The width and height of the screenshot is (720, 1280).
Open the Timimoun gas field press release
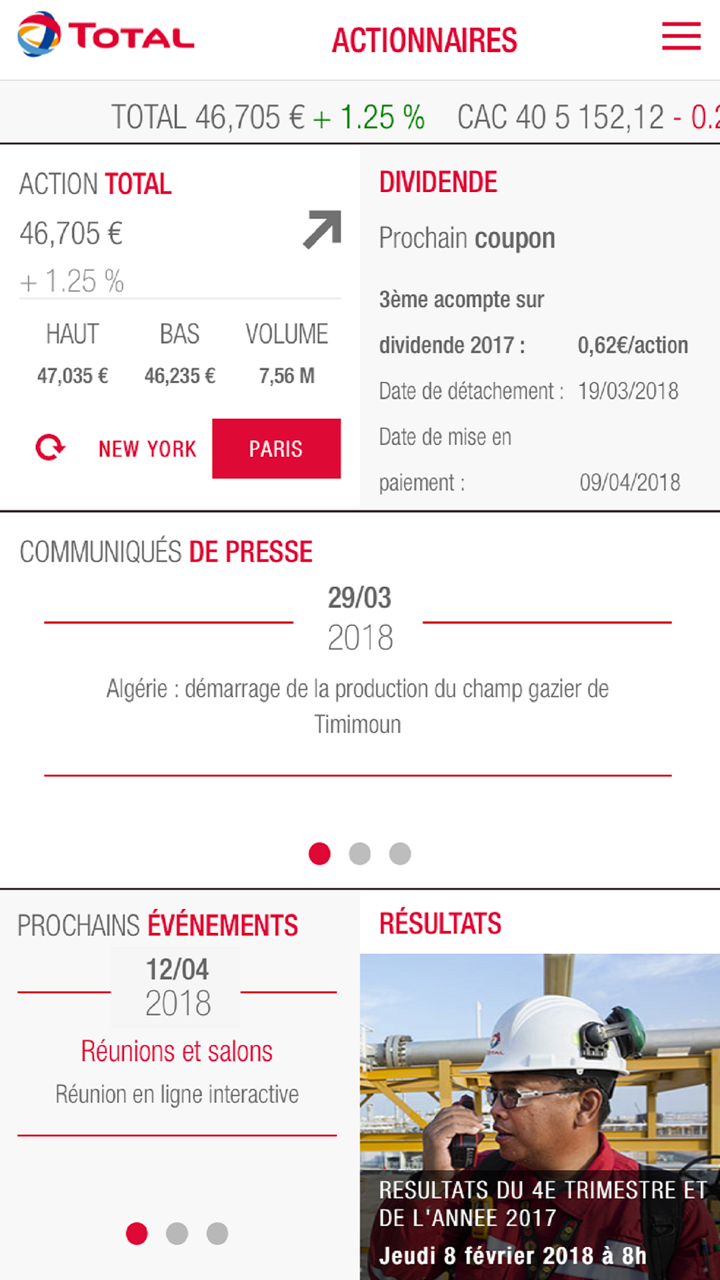coord(358,706)
